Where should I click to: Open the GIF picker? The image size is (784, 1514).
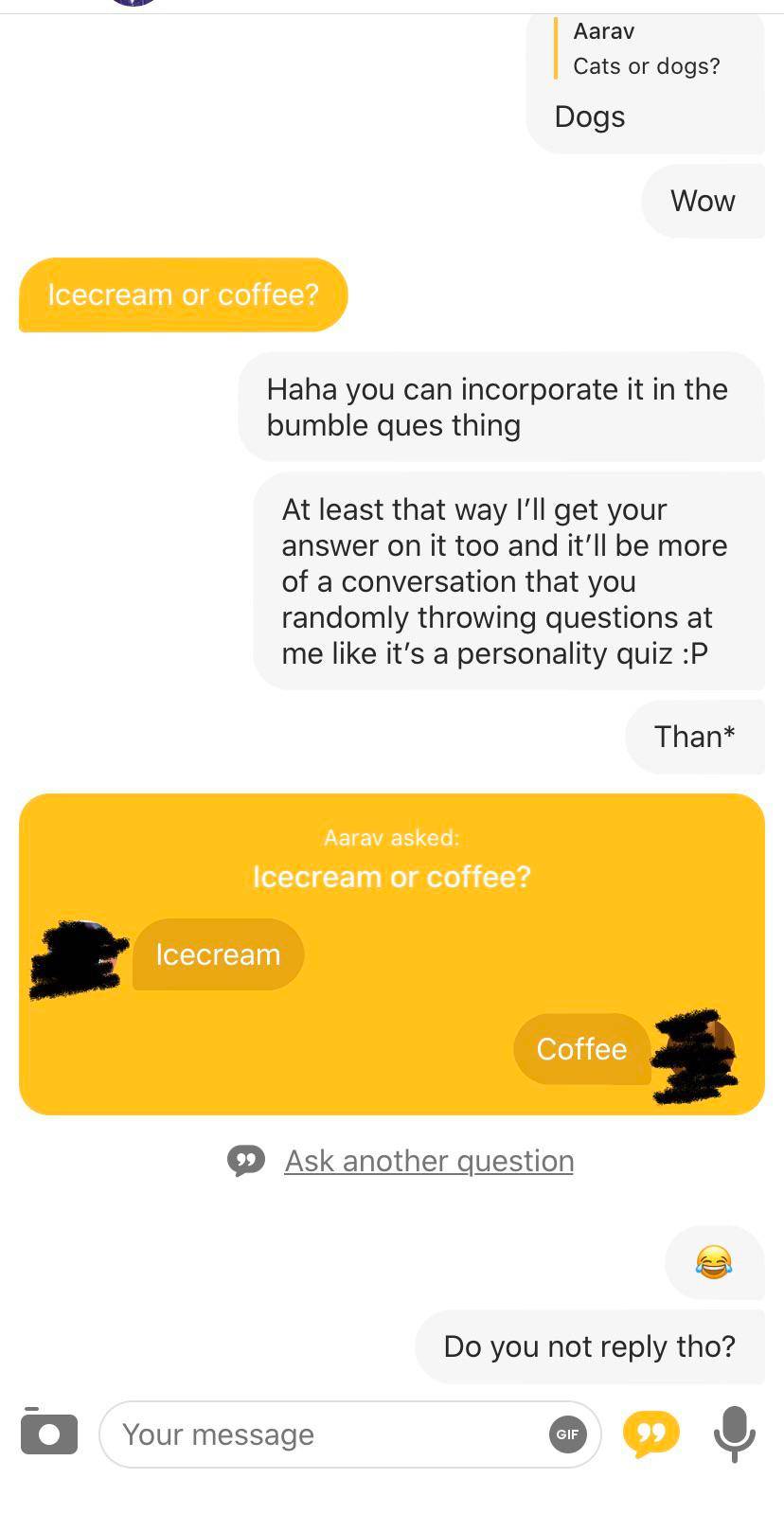(x=567, y=1434)
